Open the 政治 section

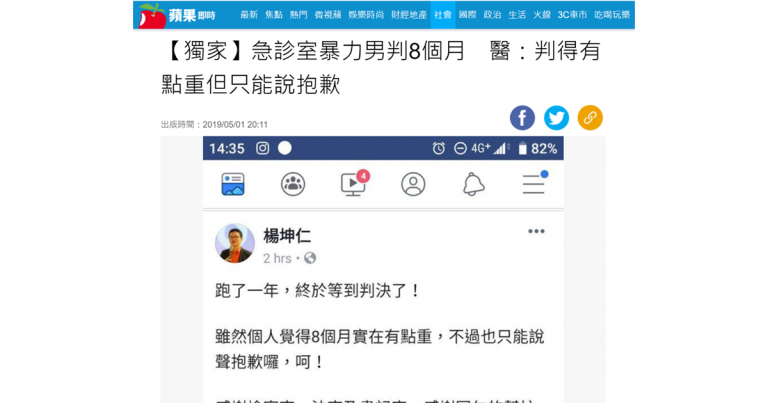(493, 15)
